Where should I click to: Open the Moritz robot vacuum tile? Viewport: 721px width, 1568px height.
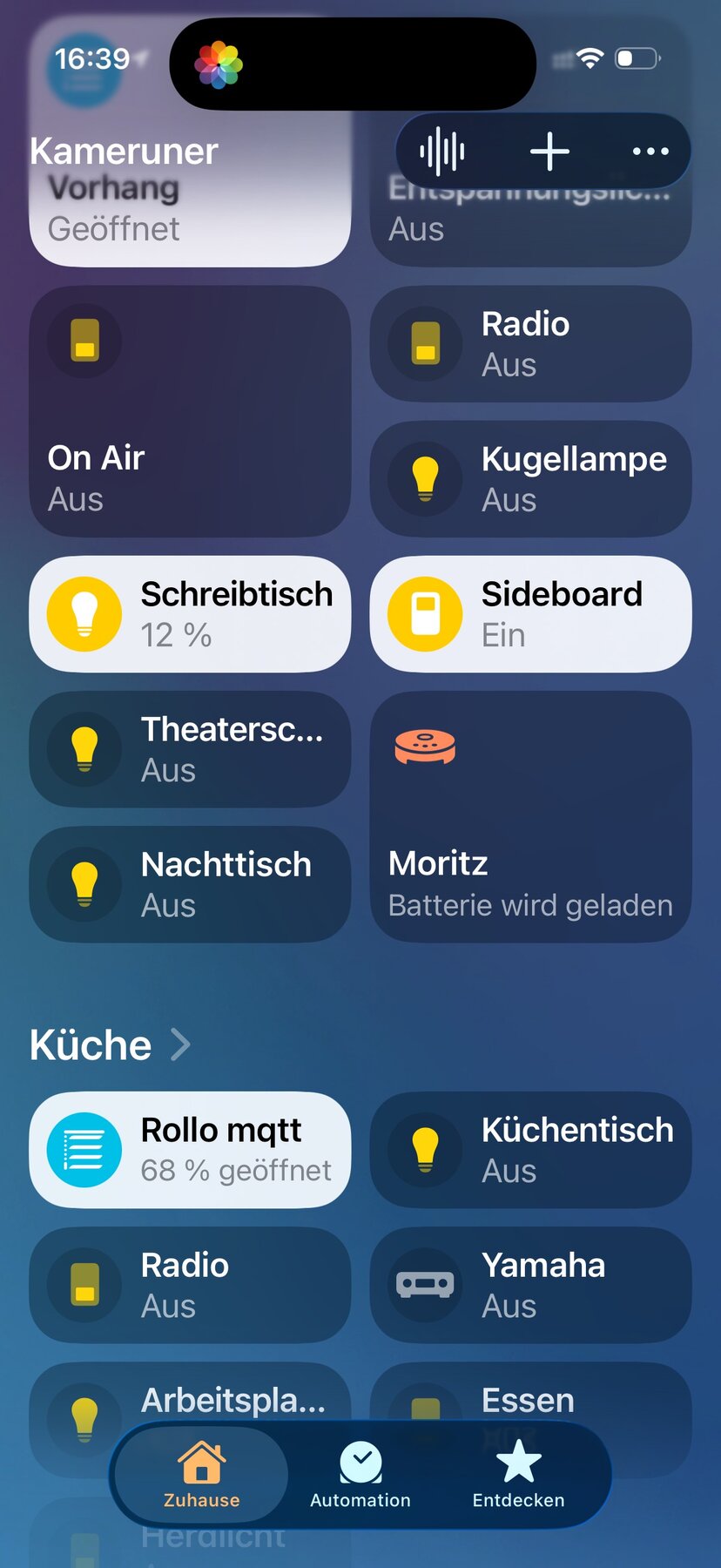pyautogui.click(x=530, y=816)
